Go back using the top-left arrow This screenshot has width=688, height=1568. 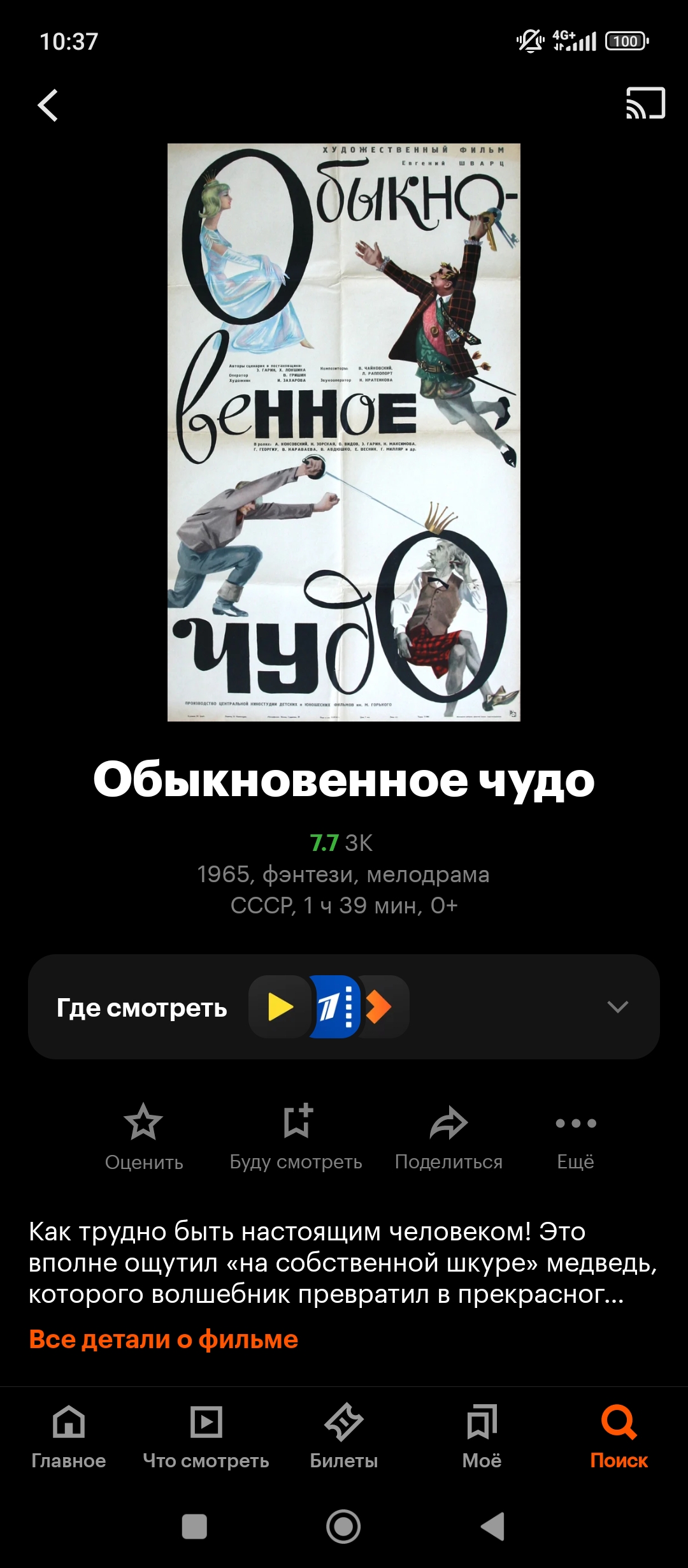[48, 105]
